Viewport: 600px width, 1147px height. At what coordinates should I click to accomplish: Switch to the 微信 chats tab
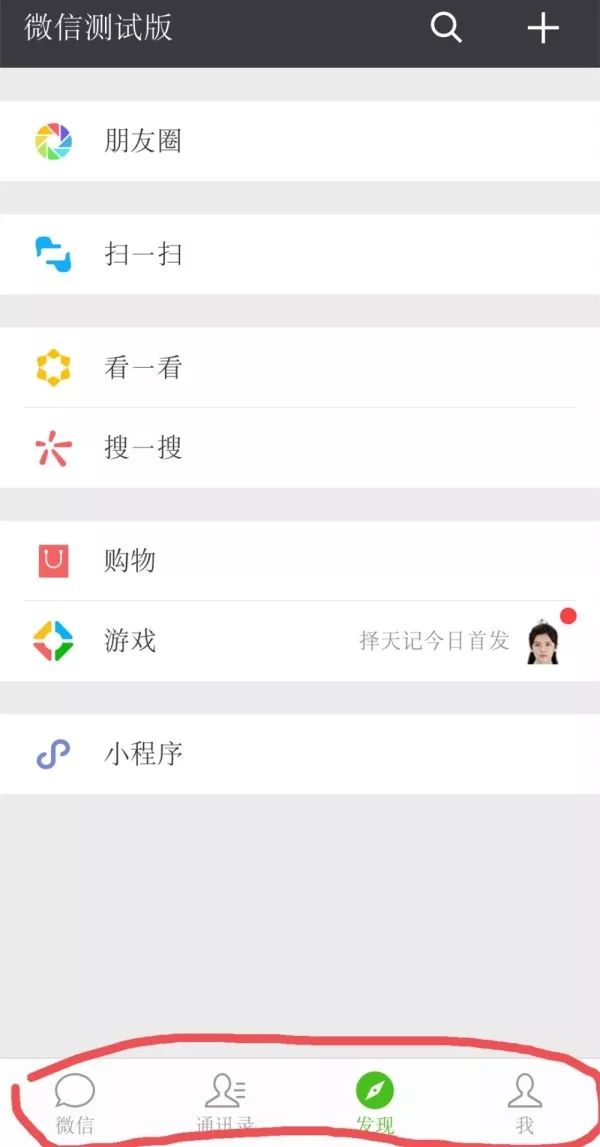(75, 1102)
